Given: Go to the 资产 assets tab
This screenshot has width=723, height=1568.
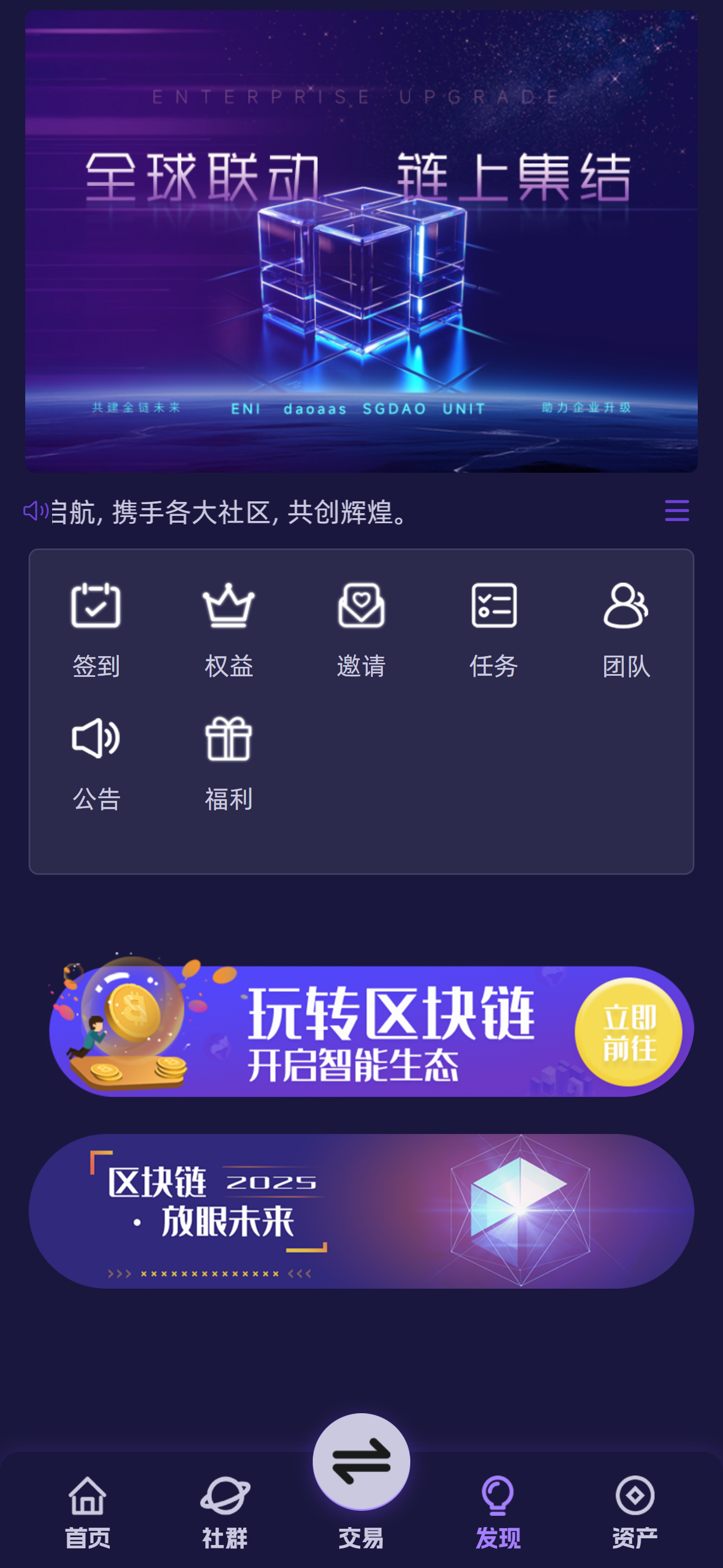Looking at the screenshot, I should (634, 1511).
